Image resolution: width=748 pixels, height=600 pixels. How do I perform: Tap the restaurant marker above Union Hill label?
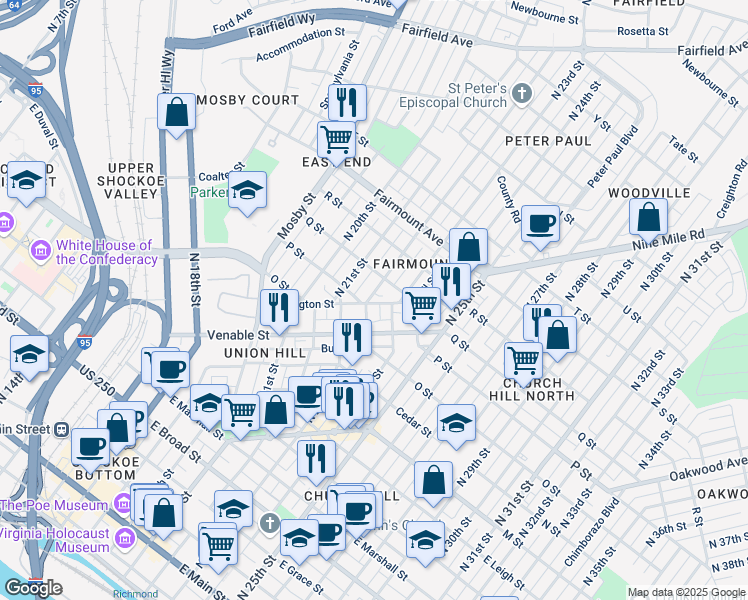(279, 307)
